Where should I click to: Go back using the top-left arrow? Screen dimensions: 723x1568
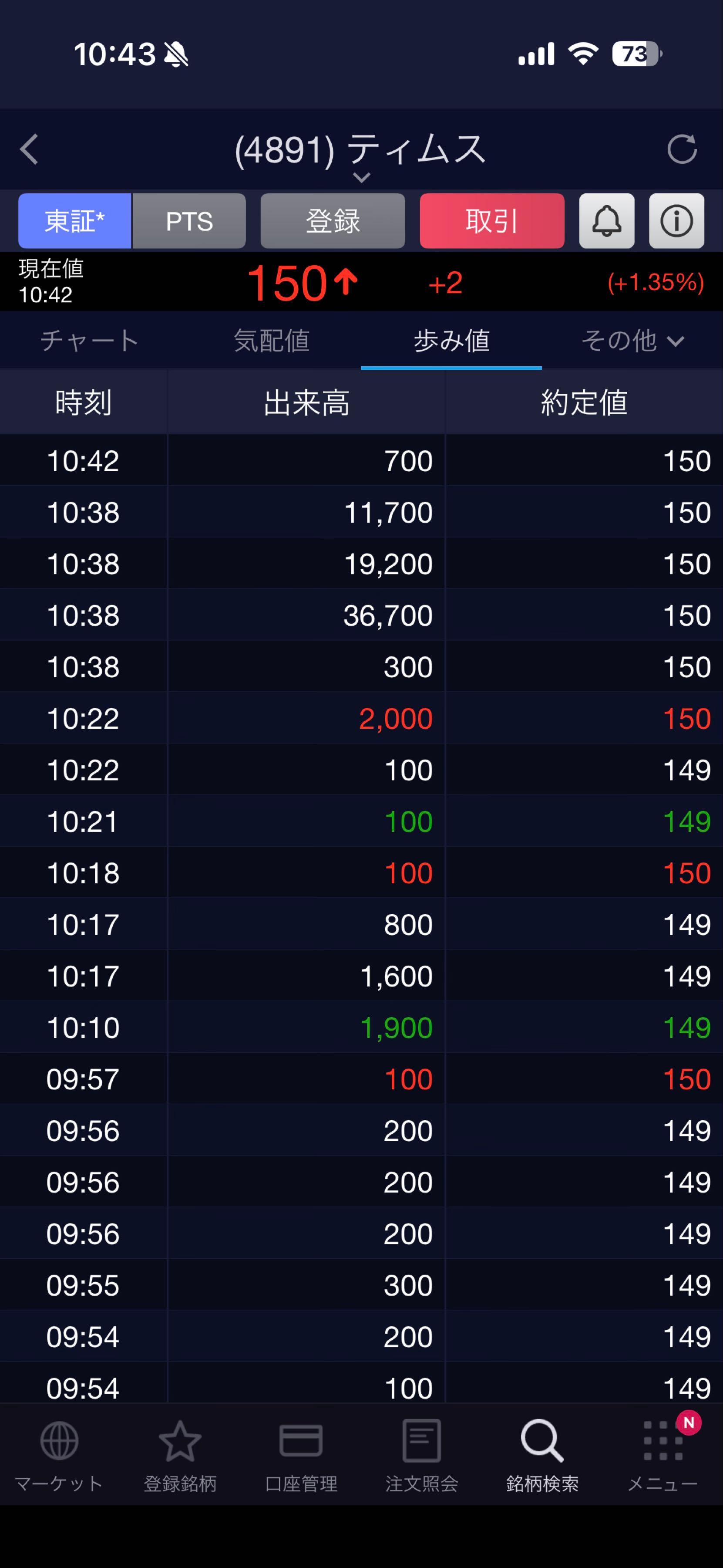[x=29, y=149]
